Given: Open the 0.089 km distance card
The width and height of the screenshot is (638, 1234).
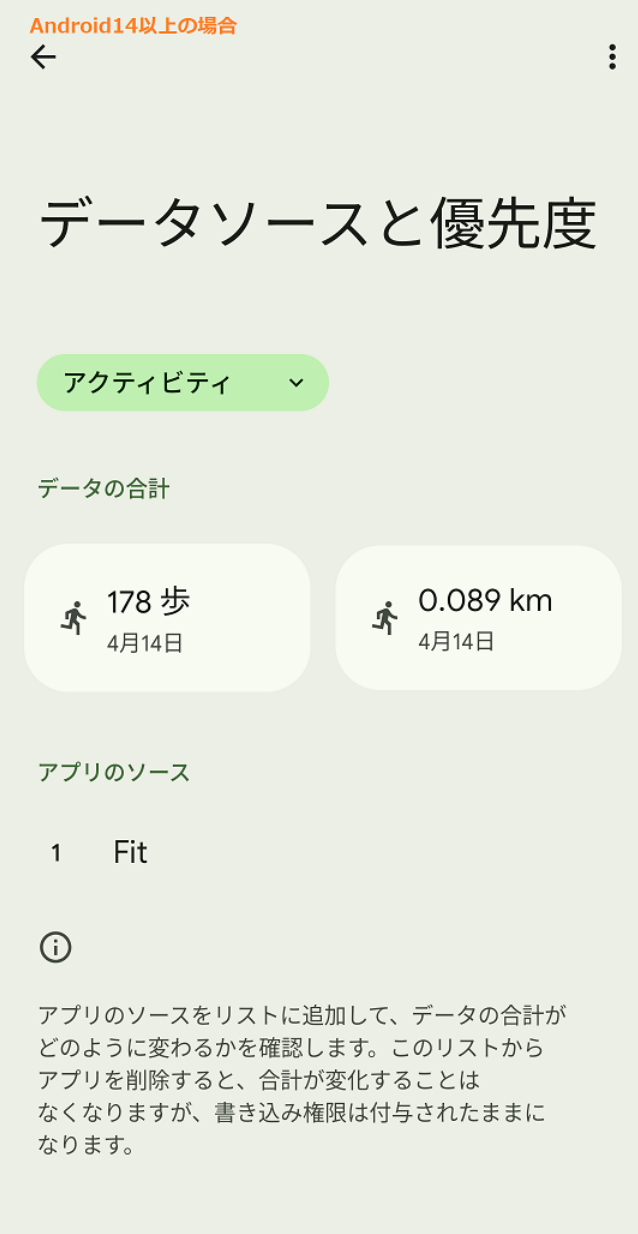Looking at the screenshot, I should (x=478, y=618).
